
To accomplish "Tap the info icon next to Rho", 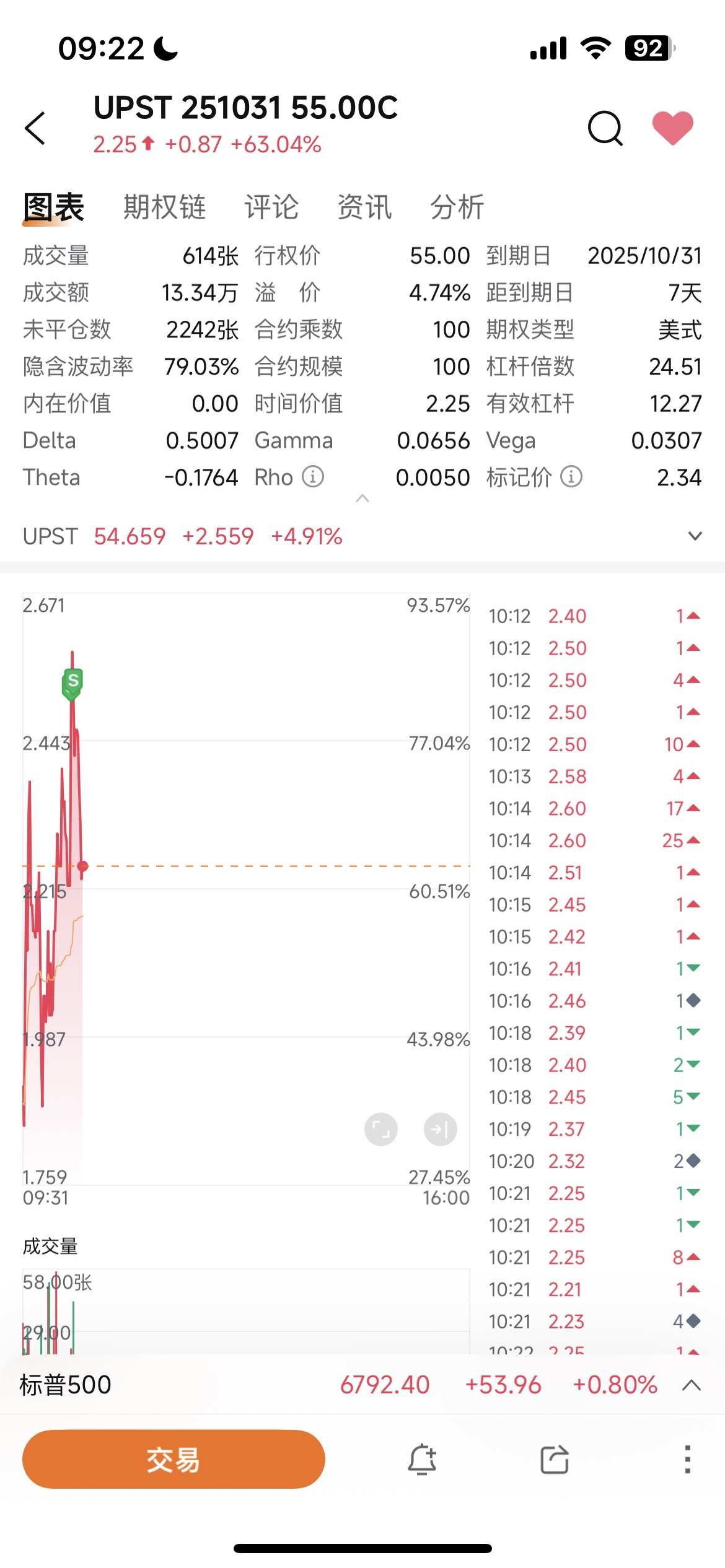I will coord(313,477).
